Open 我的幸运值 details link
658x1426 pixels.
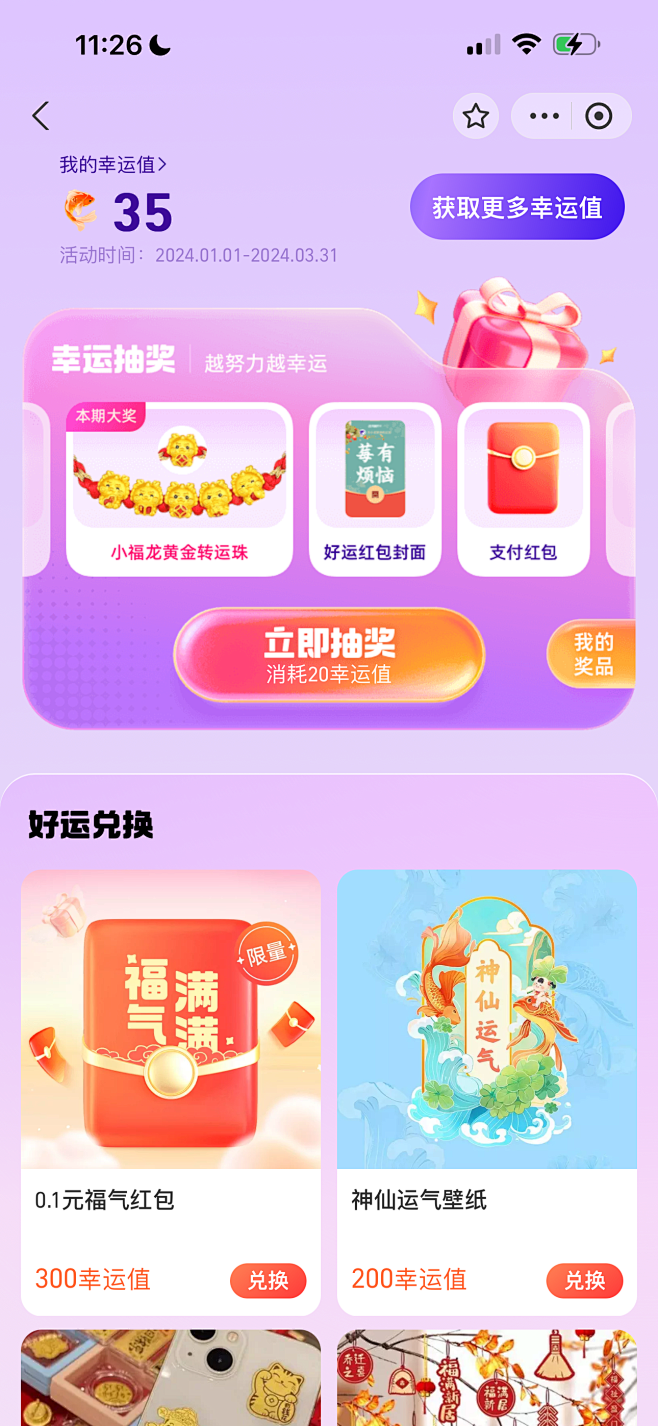[113, 165]
